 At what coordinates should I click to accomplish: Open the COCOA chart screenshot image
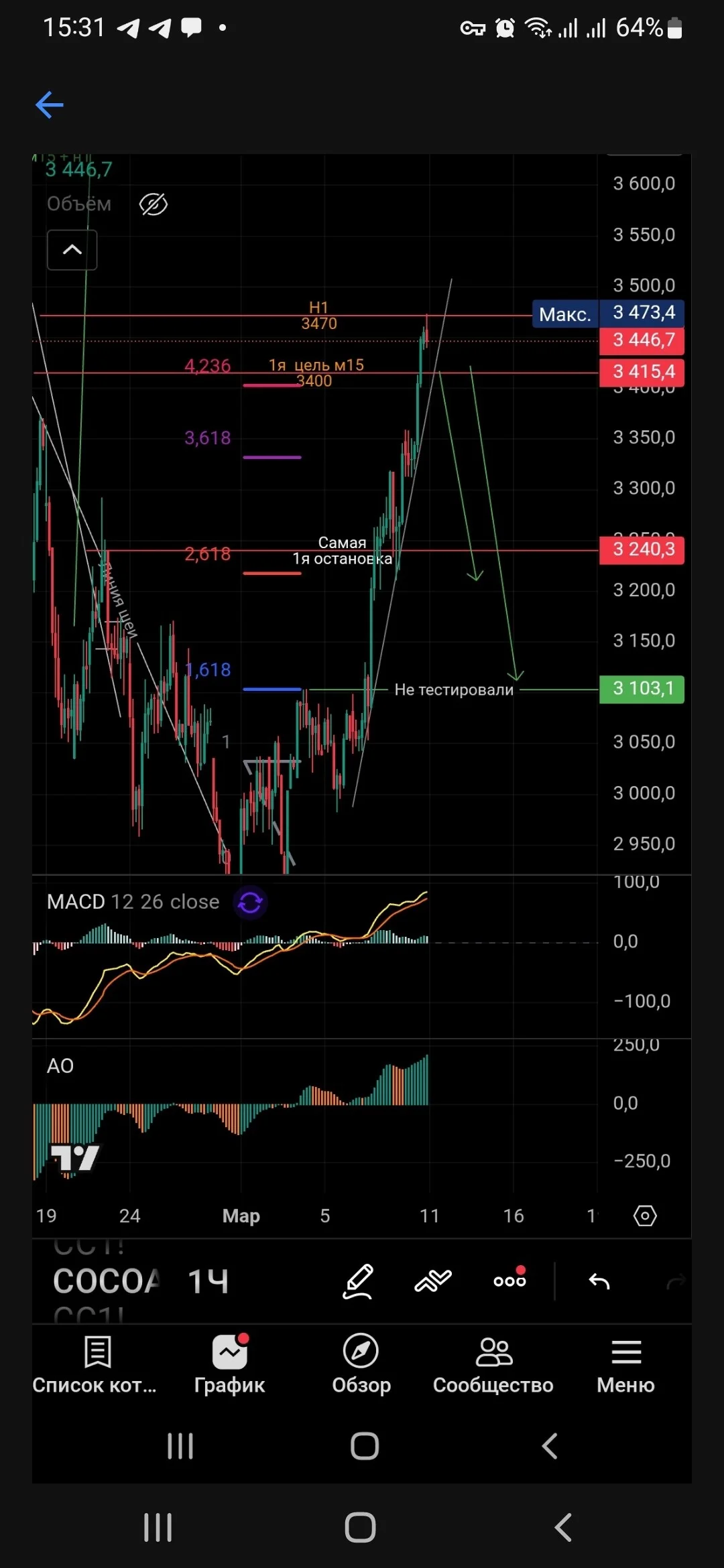click(x=362, y=818)
